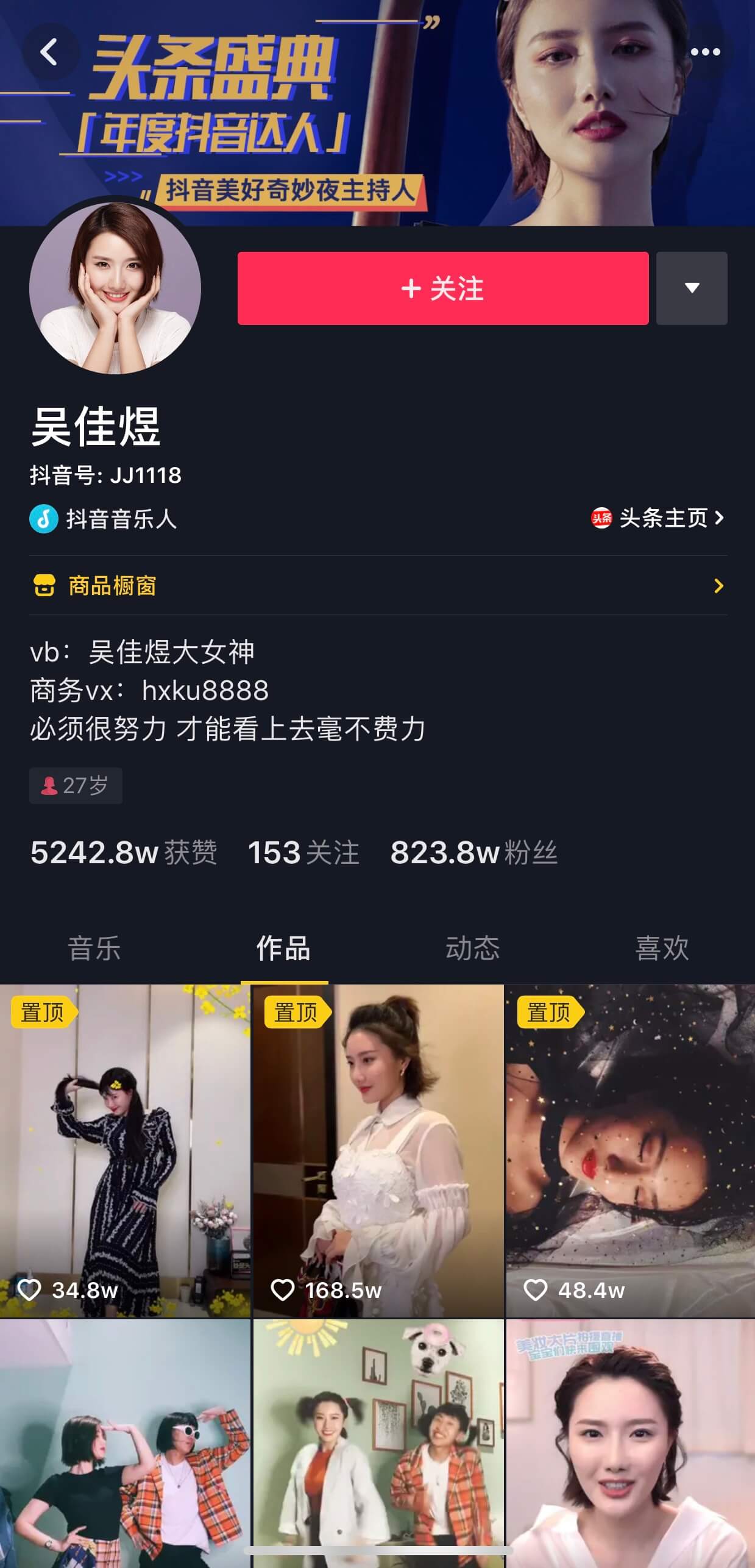Go back using the top-left arrow

coord(49,52)
